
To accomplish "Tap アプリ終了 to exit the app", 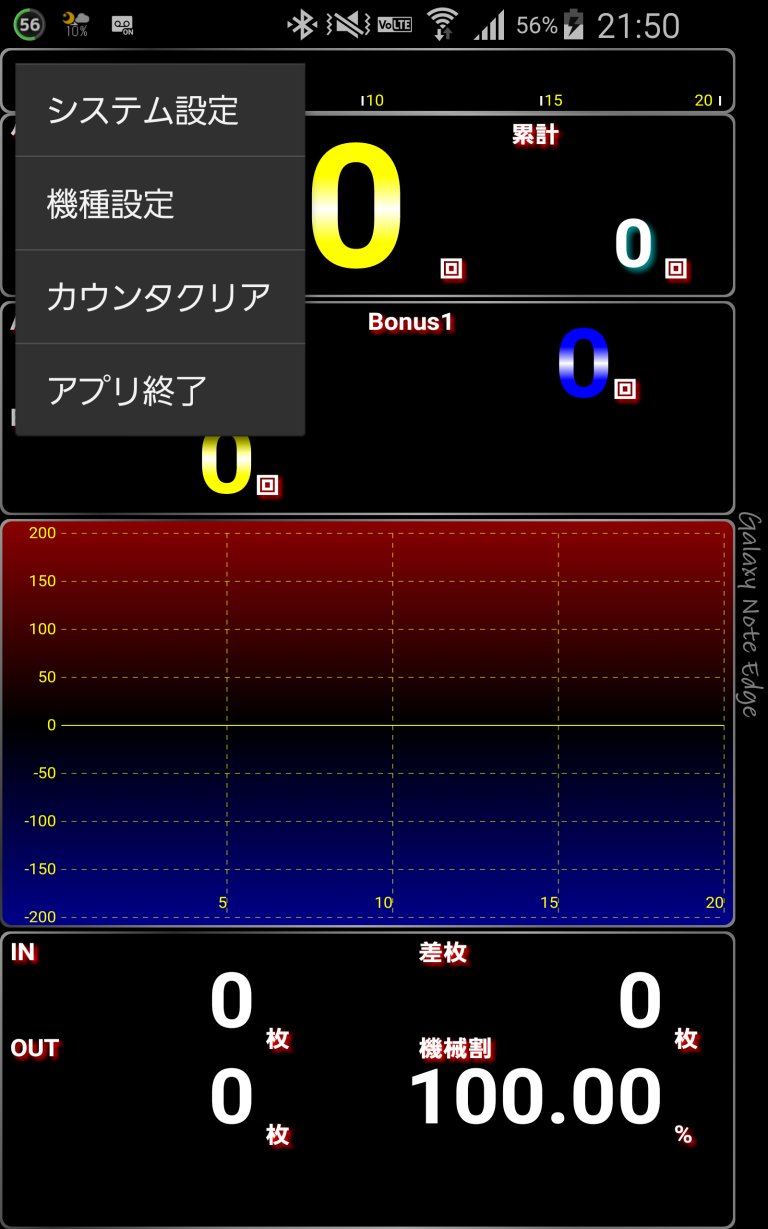I will pos(160,390).
